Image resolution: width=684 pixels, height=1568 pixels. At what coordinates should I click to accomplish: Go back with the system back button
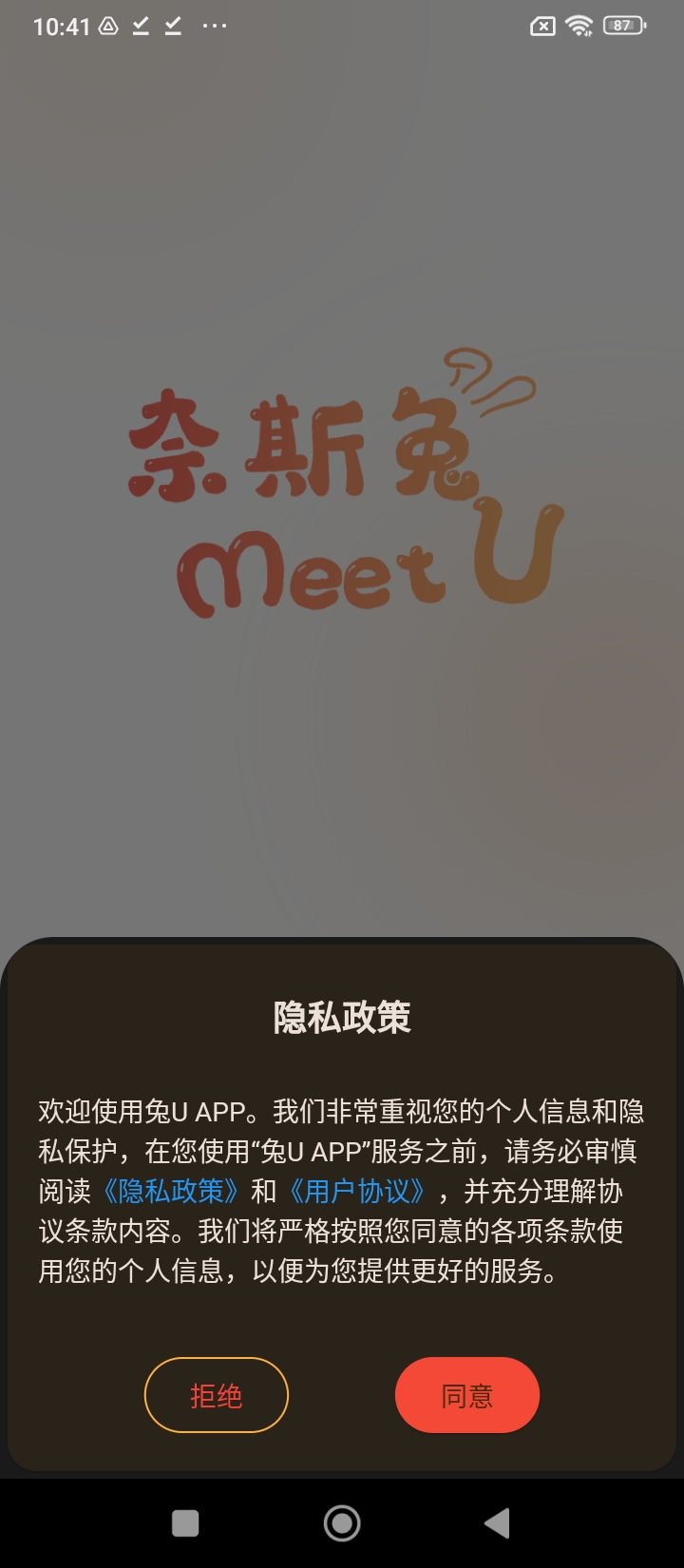[x=496, y=1523]
